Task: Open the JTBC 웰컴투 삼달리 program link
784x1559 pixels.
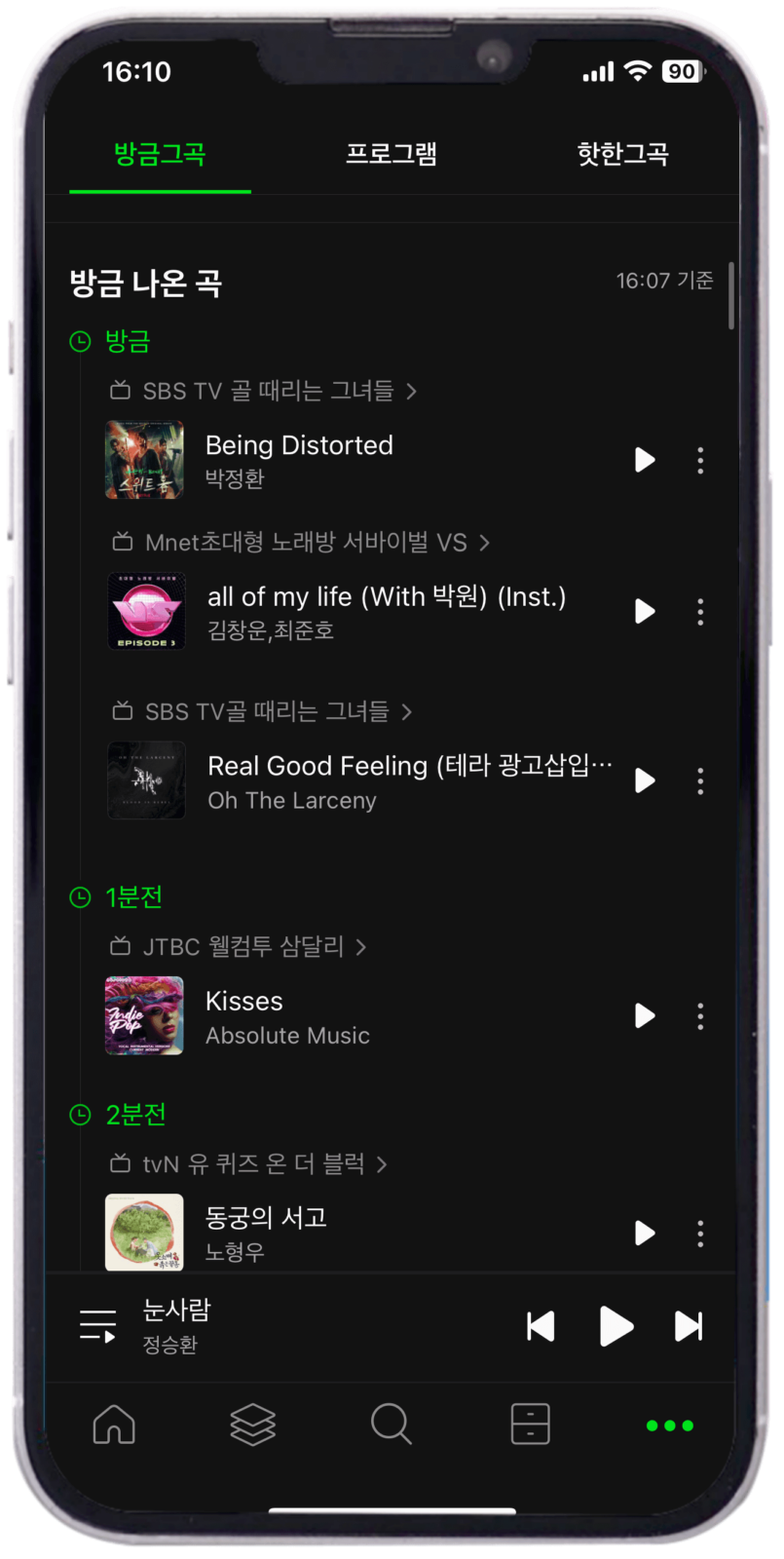Action: (x=240, y=946)
